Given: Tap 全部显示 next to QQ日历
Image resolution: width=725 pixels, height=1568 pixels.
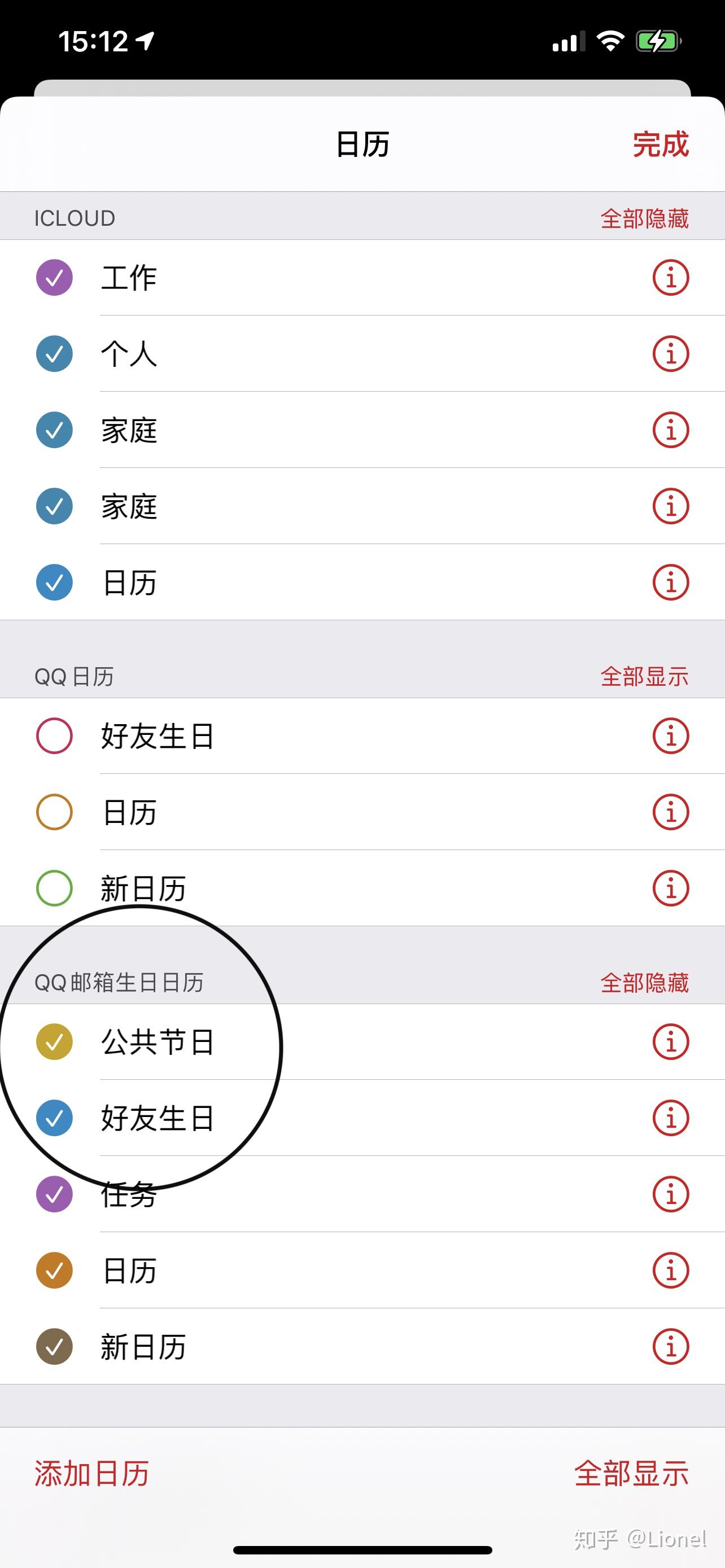Looking at the screenshot, I should pos(644,677).
